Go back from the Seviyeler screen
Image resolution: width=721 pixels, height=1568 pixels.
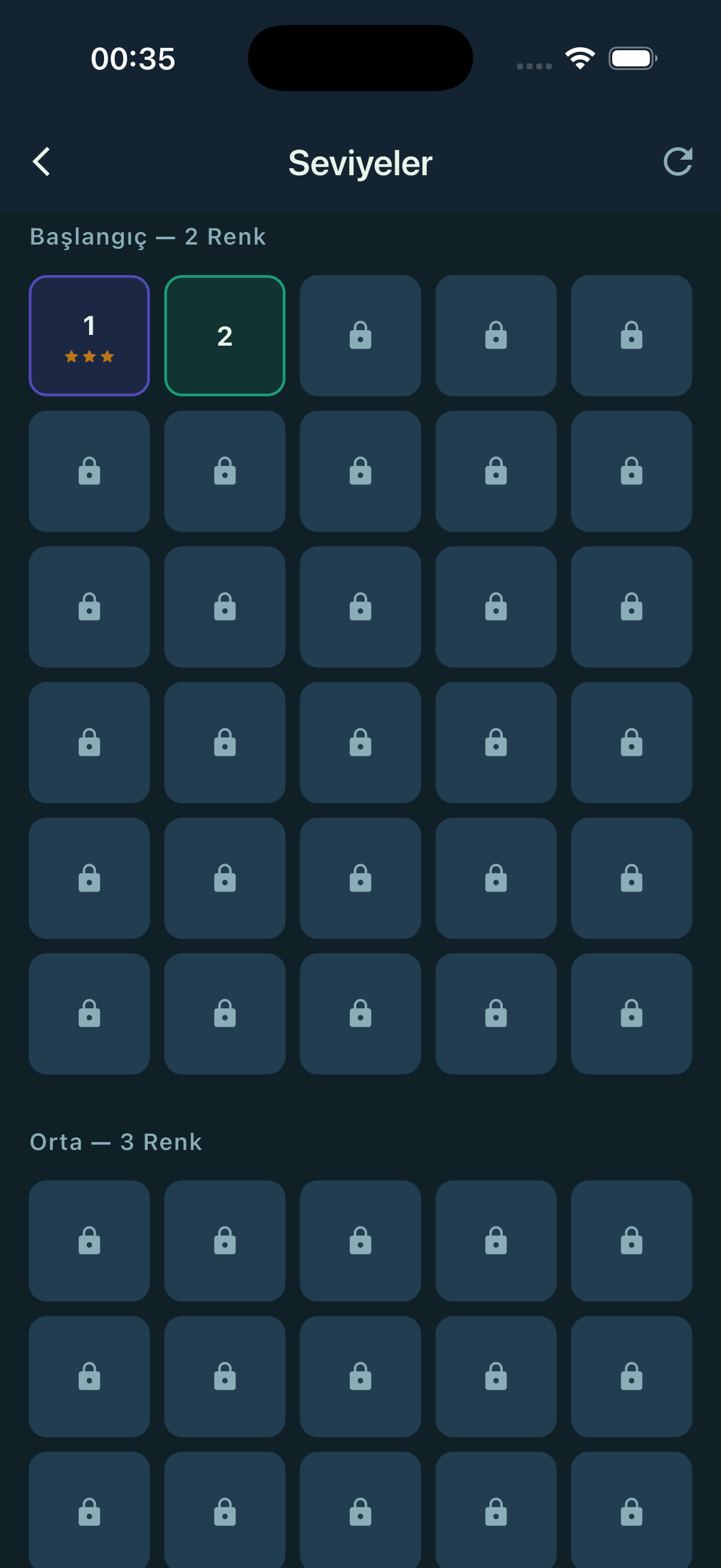point(41,162)
